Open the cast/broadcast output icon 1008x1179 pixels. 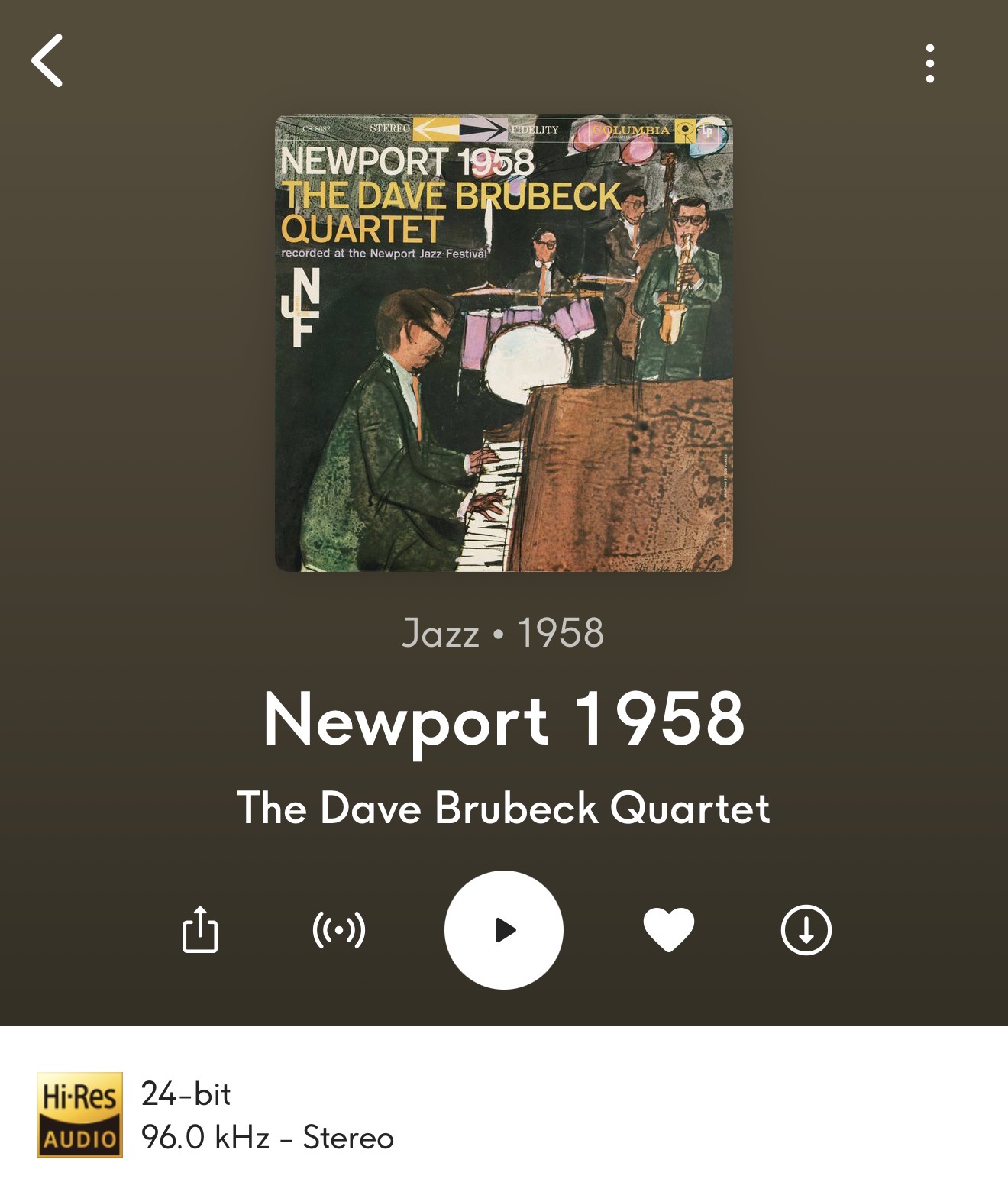[x=339, y=930]
